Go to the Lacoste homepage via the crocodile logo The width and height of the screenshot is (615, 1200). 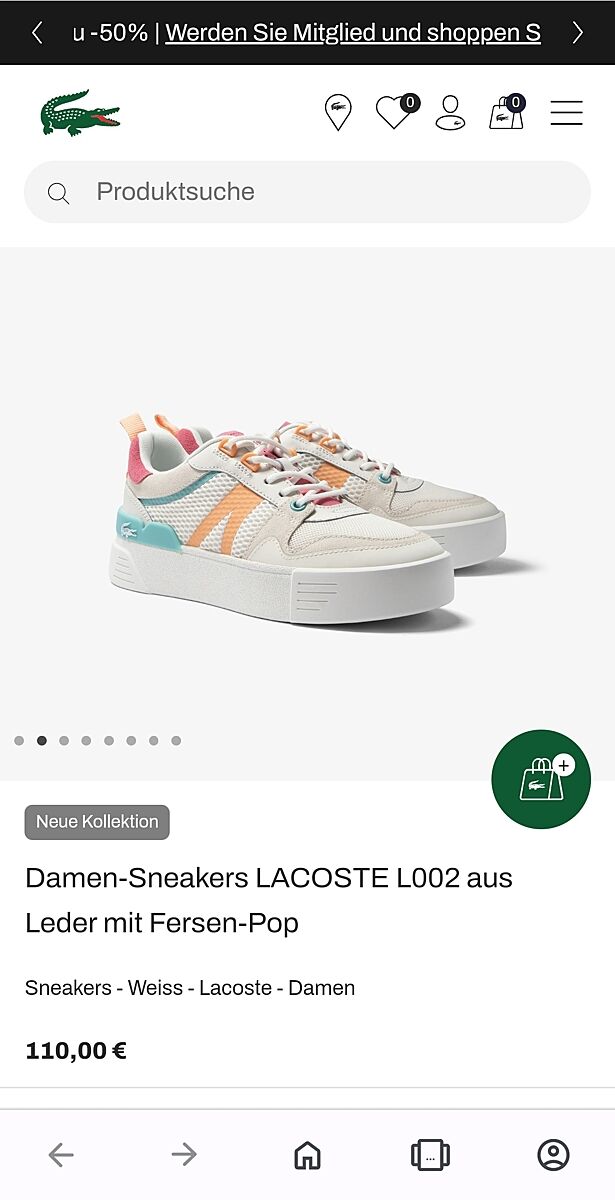[x=80, y=113]
